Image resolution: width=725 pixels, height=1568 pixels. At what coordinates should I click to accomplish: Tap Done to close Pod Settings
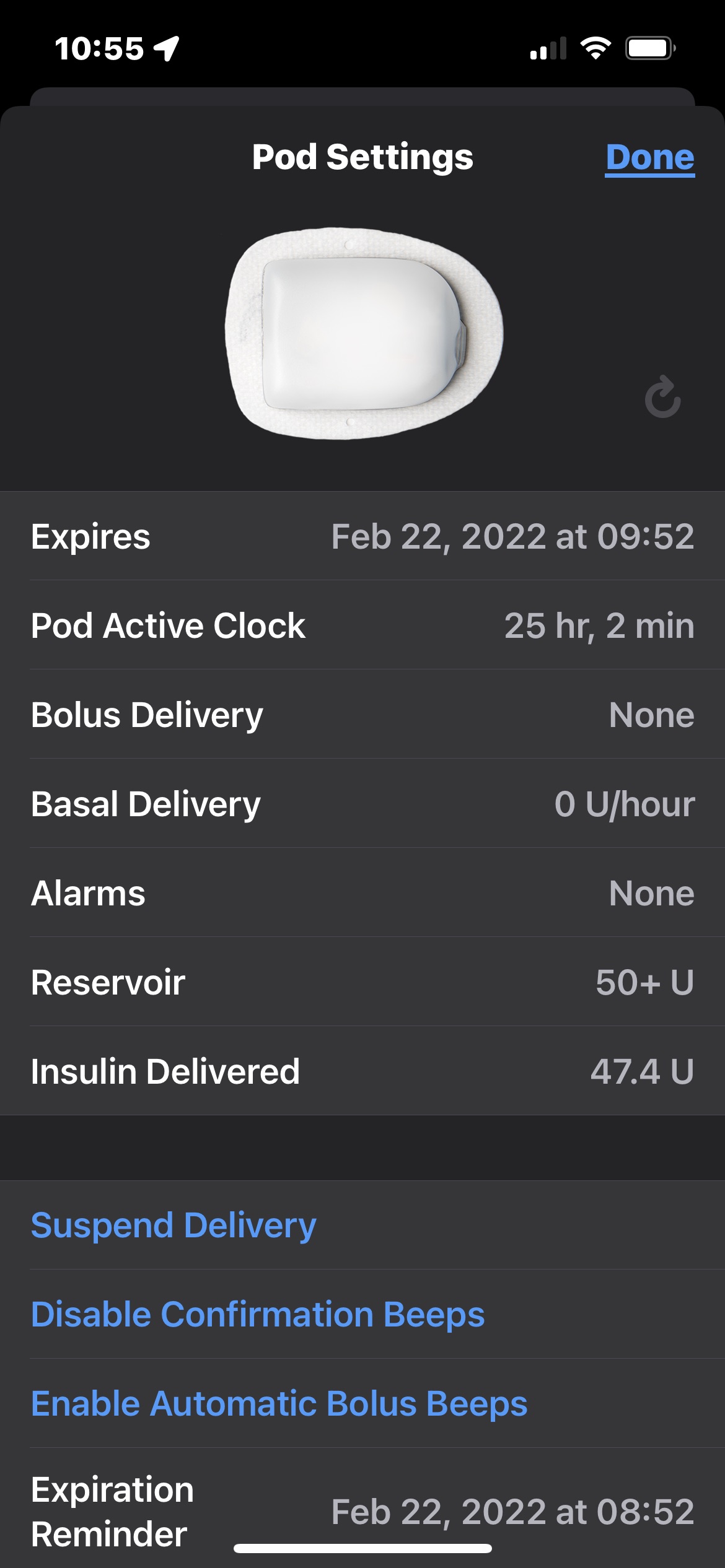[649, 157]
